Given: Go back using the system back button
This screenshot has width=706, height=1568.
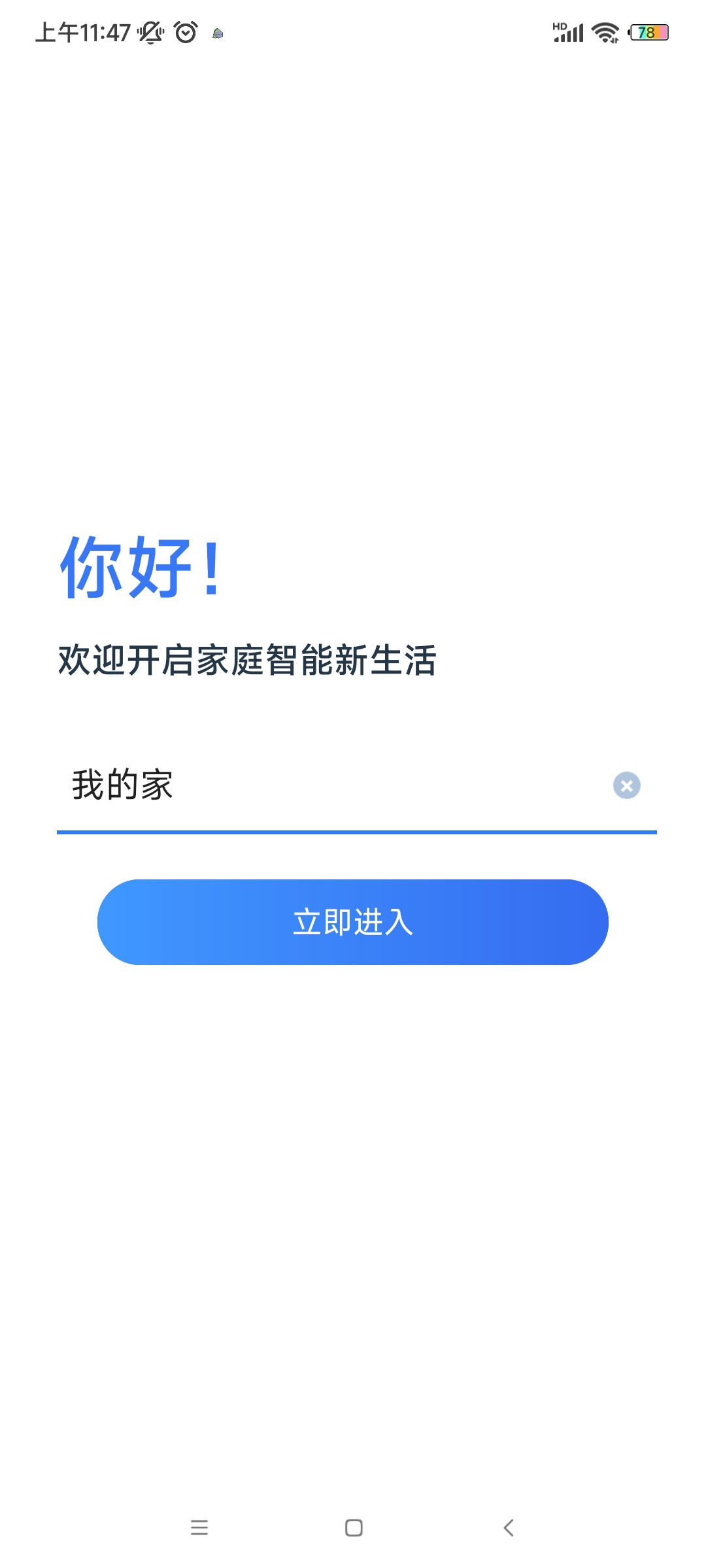Looking at the screenshot, I should pyautogui.click(x=509, y=1527).
